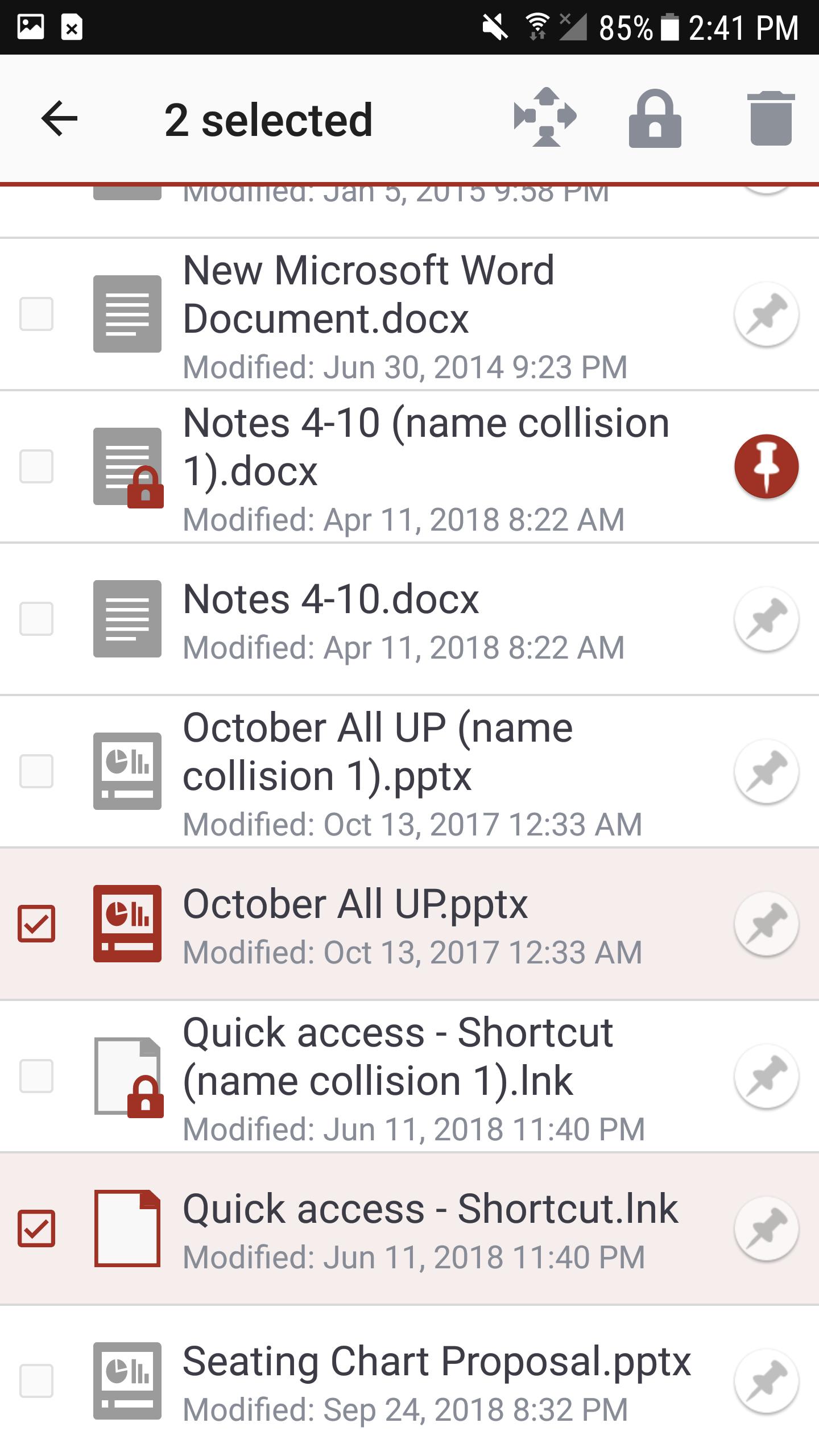The width and height of the screenshot is (819, 1456).
Task: Pin New Microsoft Word Document.docx
Action: click(x=766, y=314)
